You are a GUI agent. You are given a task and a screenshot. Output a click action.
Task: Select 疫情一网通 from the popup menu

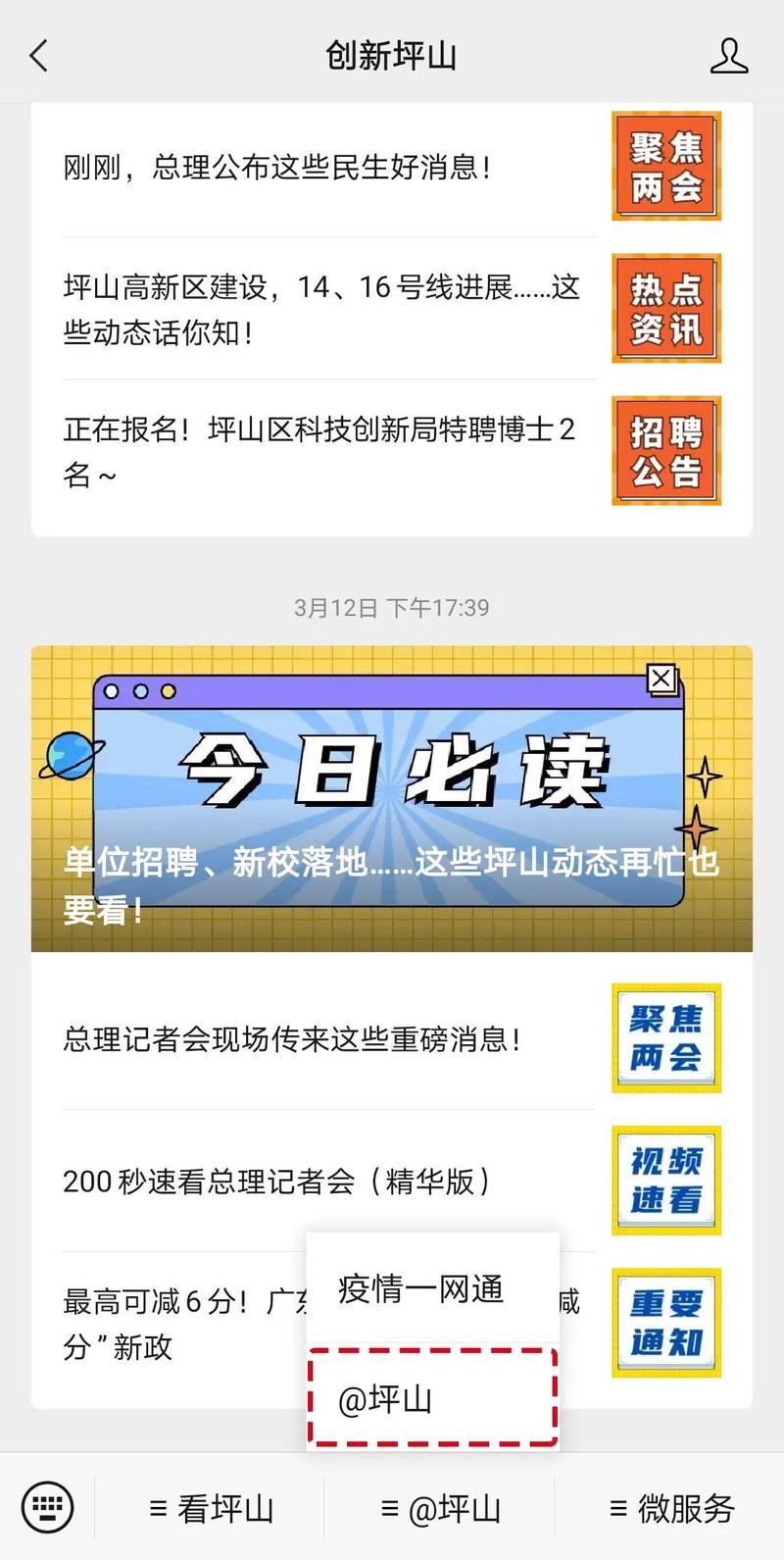pos(421,1288)
